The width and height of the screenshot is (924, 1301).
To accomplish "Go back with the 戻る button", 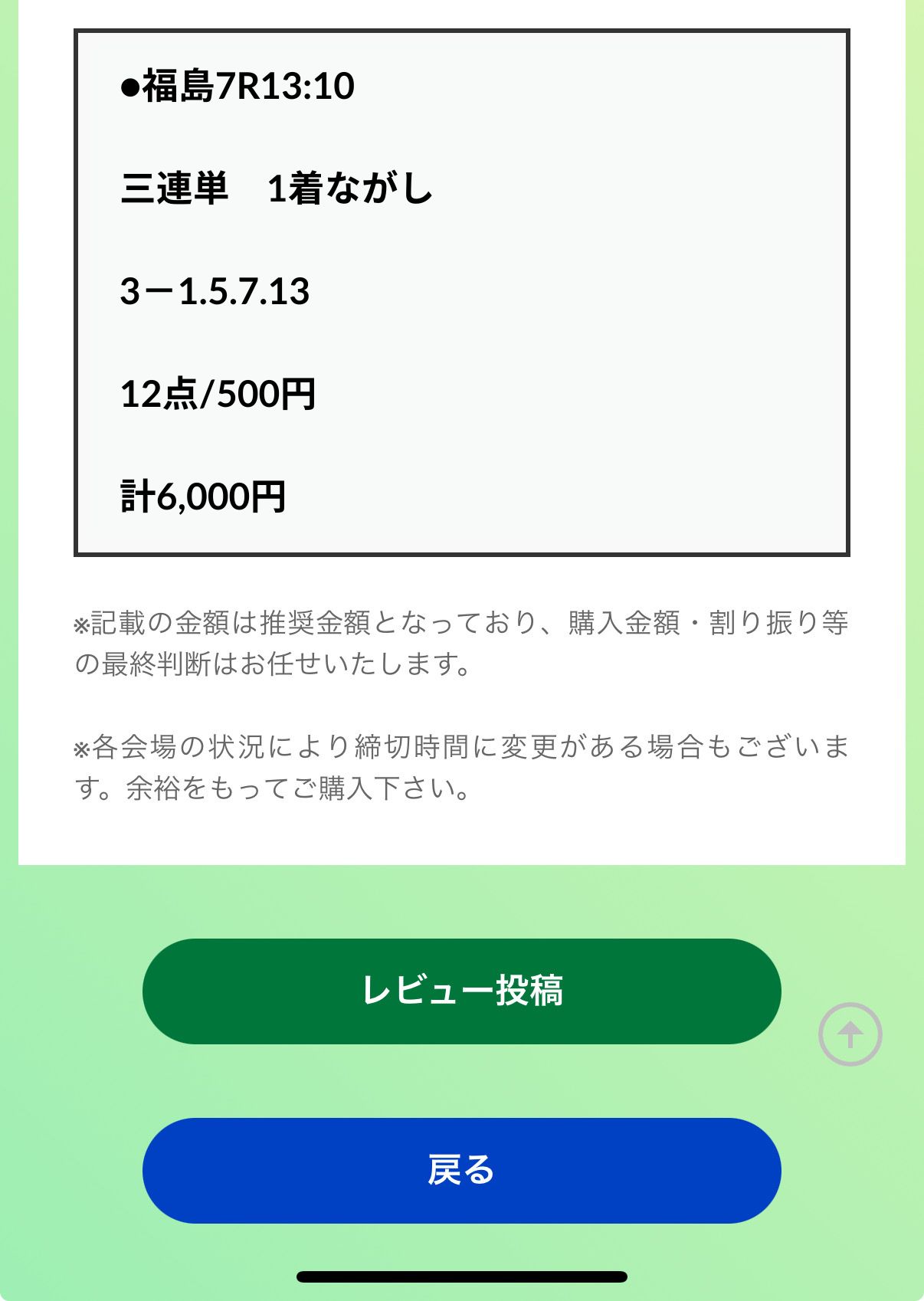I will click(461, 1170).
